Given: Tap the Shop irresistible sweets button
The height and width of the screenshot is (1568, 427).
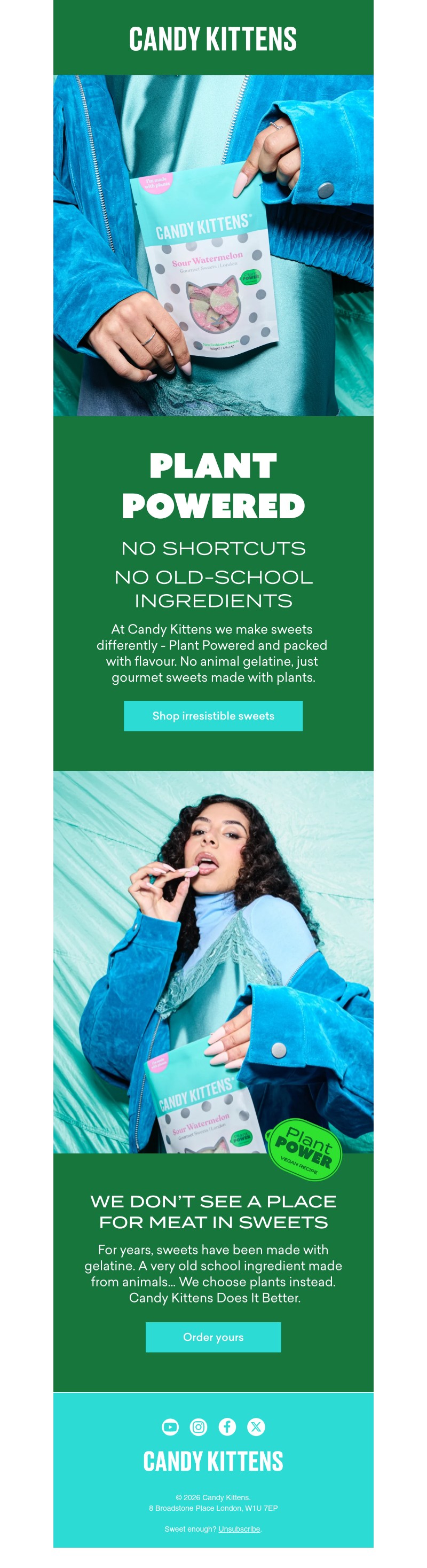Looking at the screenshot, I should 213,716.
